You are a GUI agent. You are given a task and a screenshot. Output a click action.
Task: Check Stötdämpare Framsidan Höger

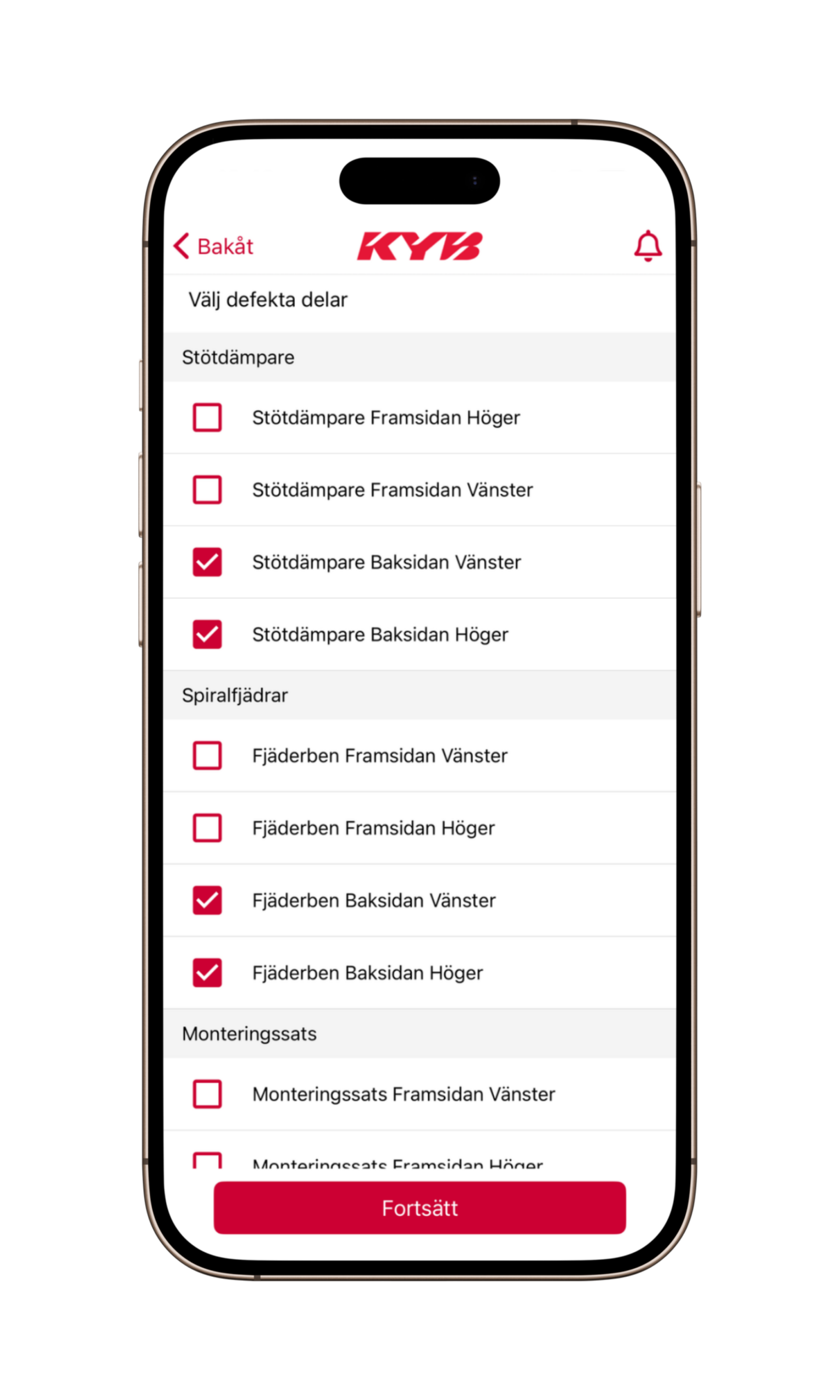[207, 418]
